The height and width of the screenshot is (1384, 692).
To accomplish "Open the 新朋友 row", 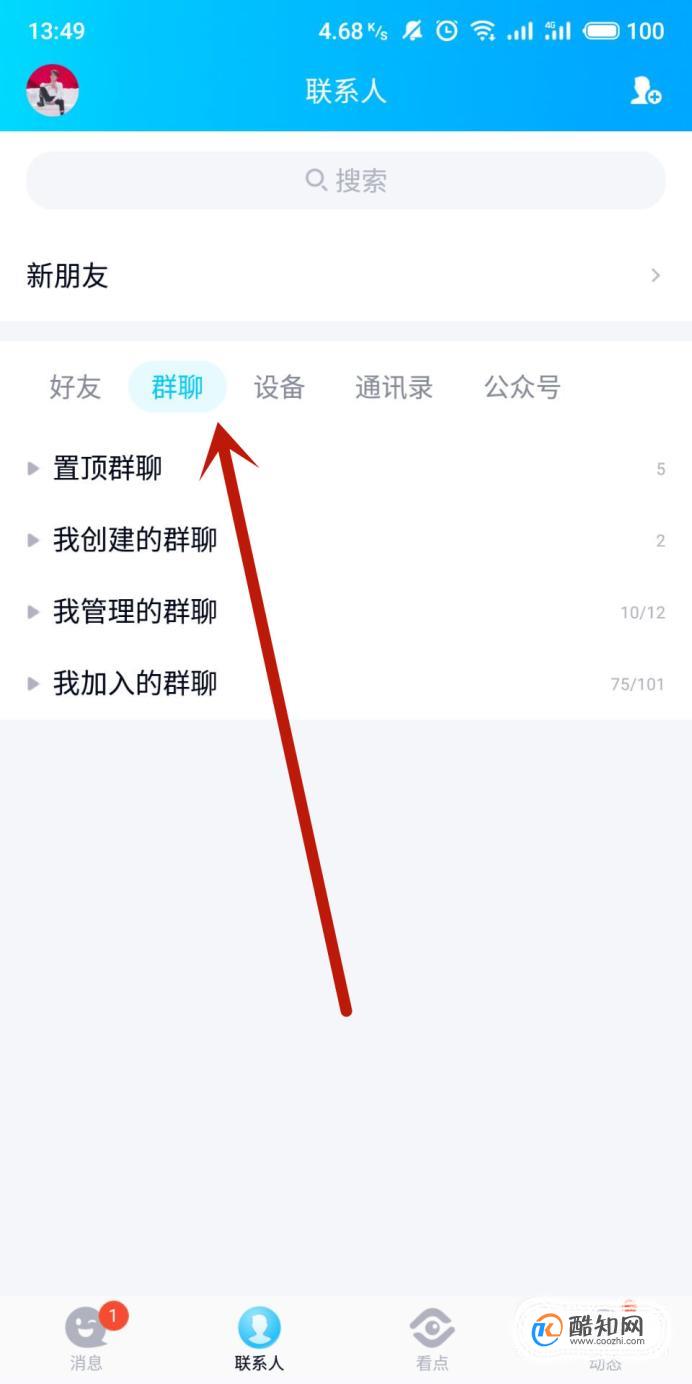I will pos(346,276).
